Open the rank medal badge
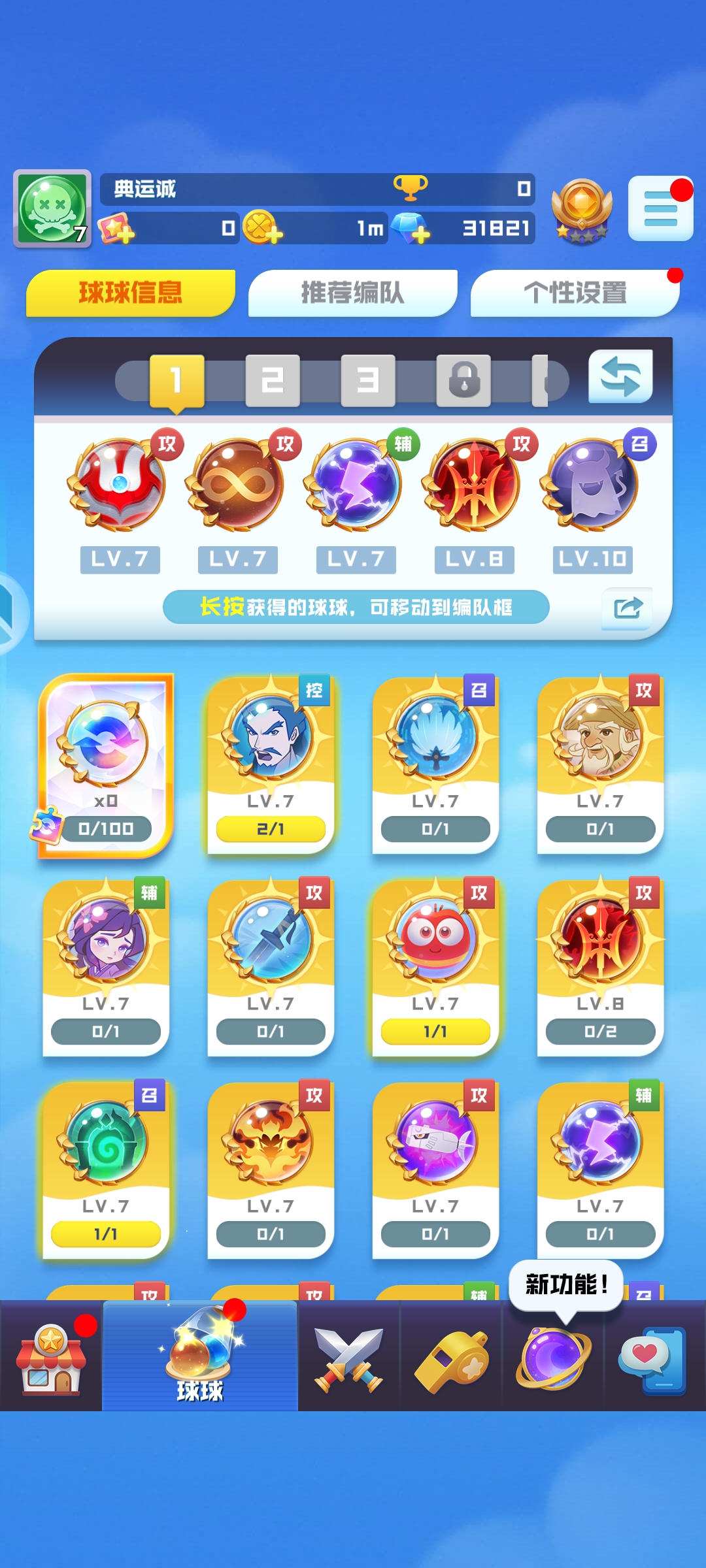 click(x=582, y=210)
